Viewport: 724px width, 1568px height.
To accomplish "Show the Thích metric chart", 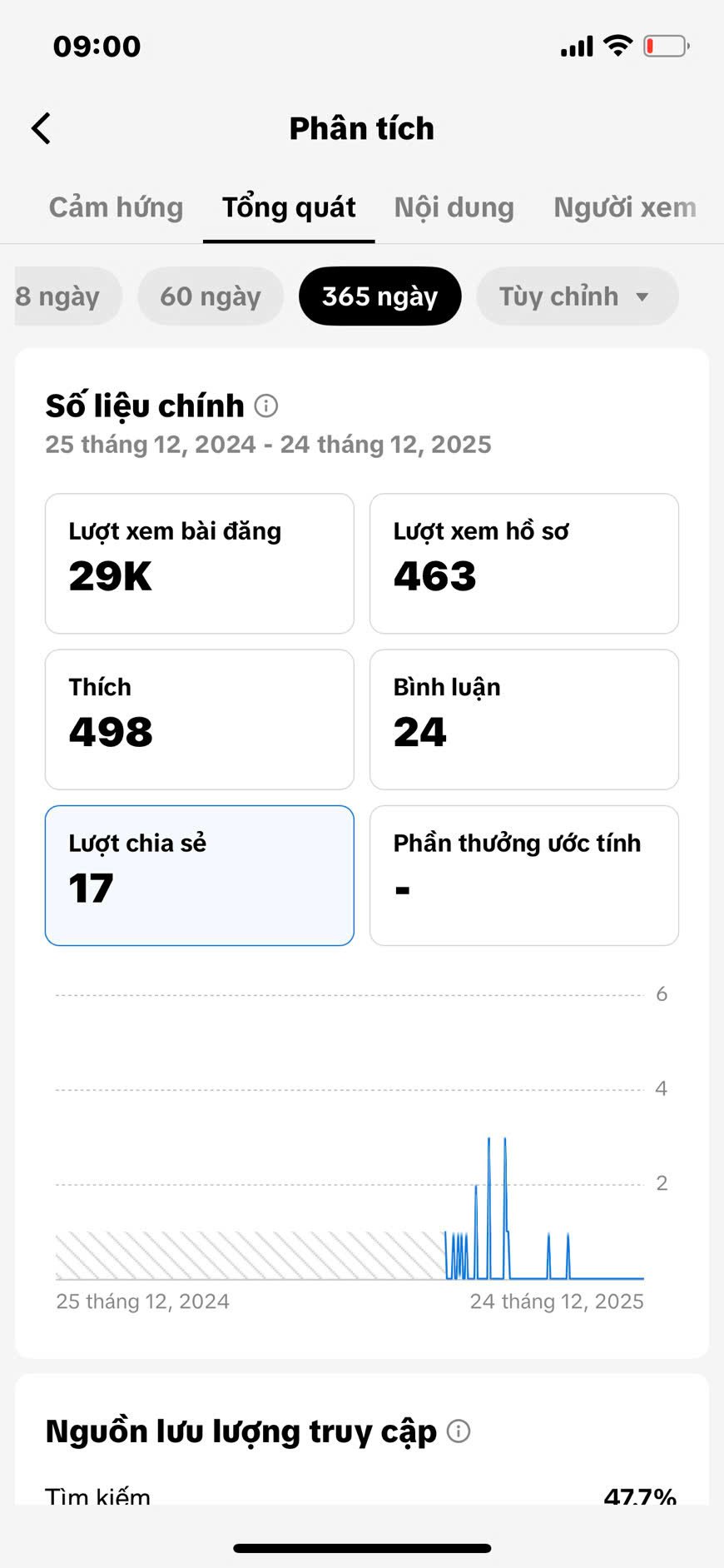I will (x=200, y=719).
